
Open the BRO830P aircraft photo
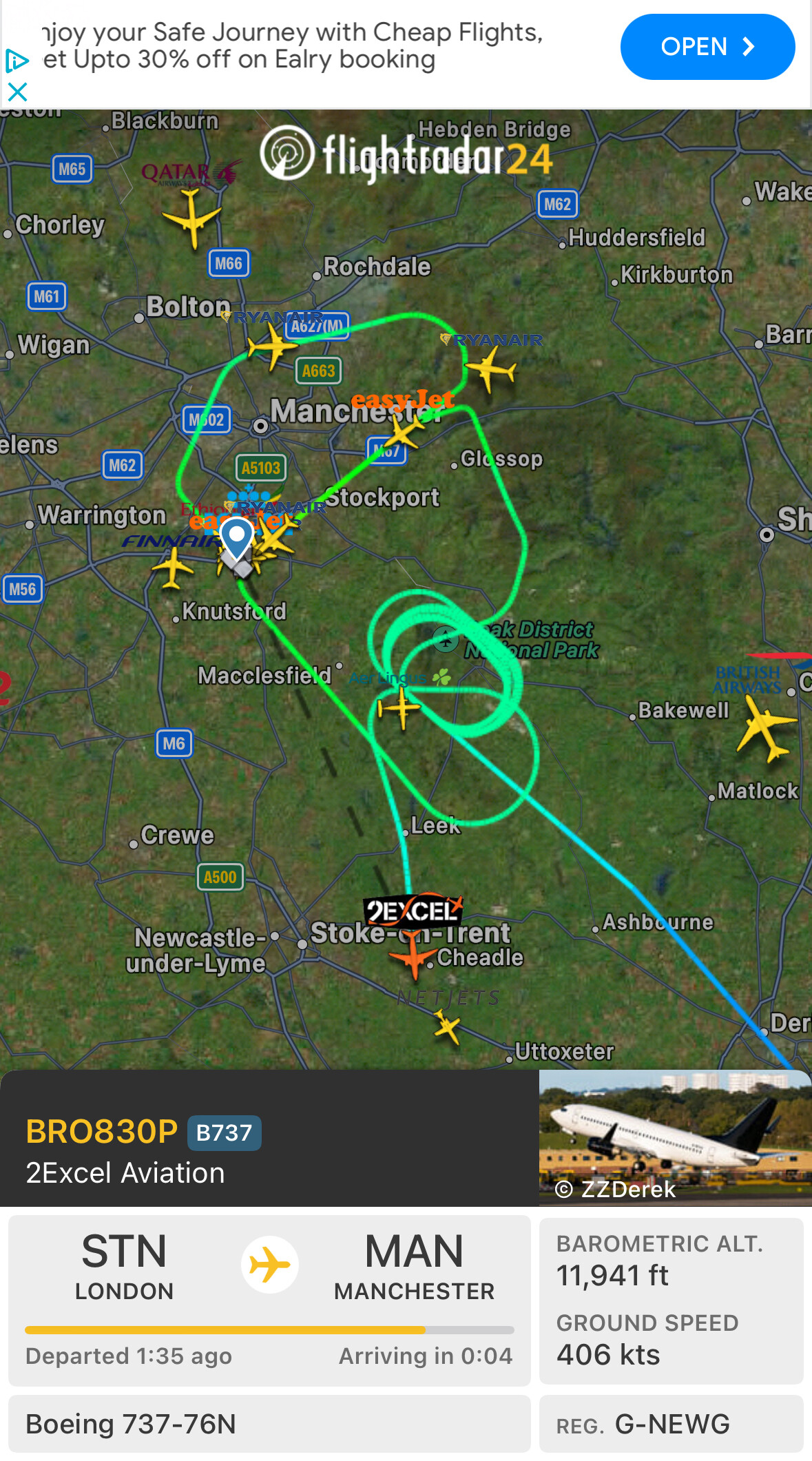[x=675, y=1137]
